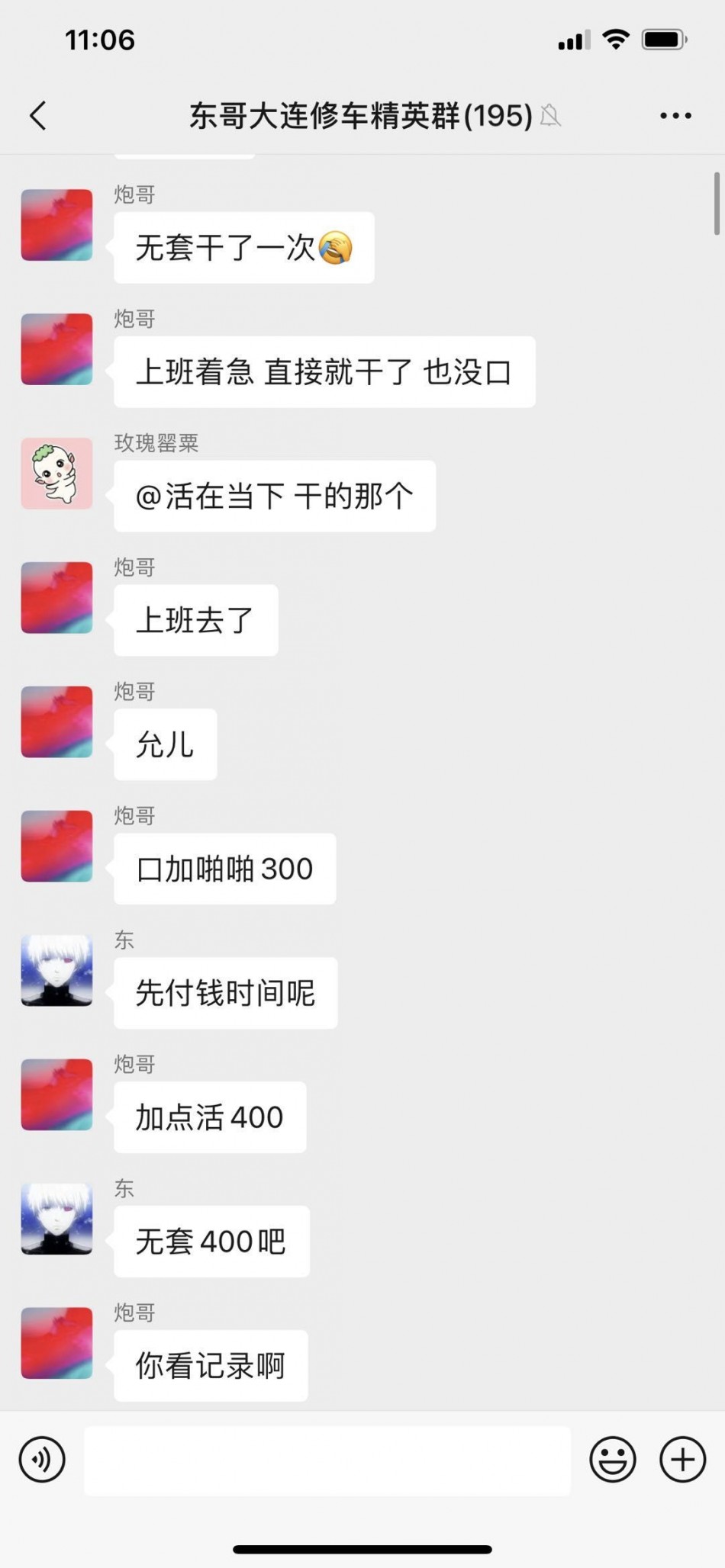This screenshot has width=725, height=1568.
Task: Open 炮哥's avatar beside 你看记录啊 message
Action: coord(56,1344)
